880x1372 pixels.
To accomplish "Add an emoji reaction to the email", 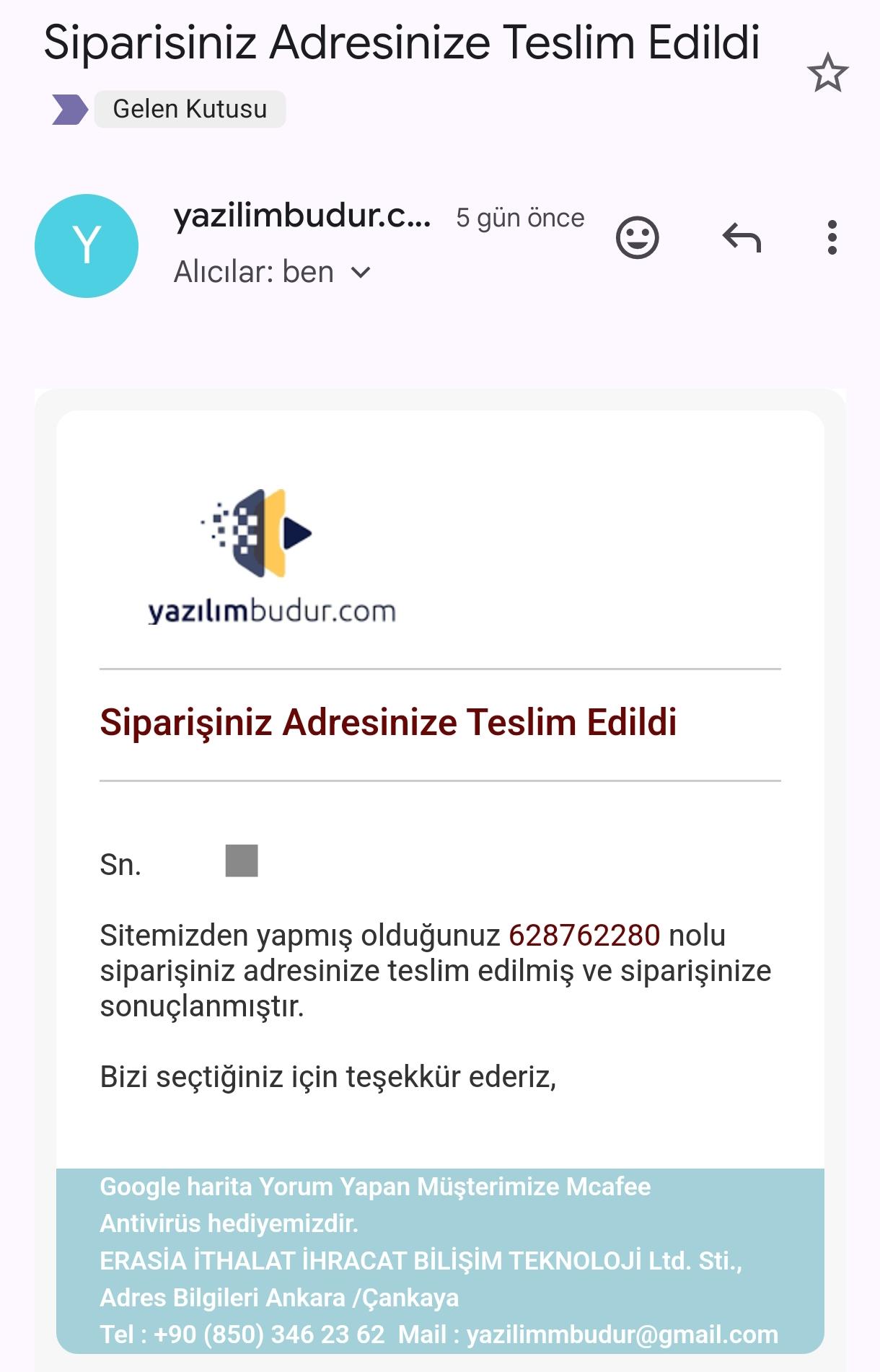I will [x=637, y=237].
